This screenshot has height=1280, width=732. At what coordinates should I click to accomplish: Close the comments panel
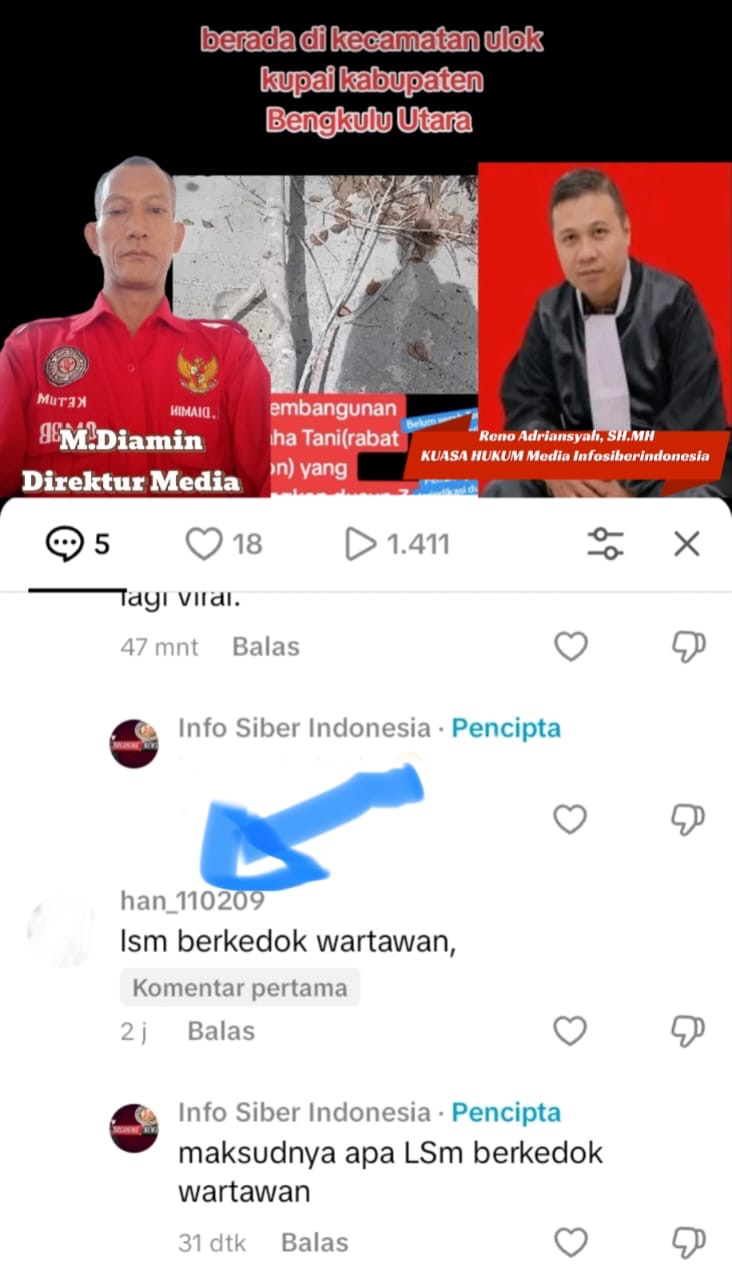pos(686,543)
